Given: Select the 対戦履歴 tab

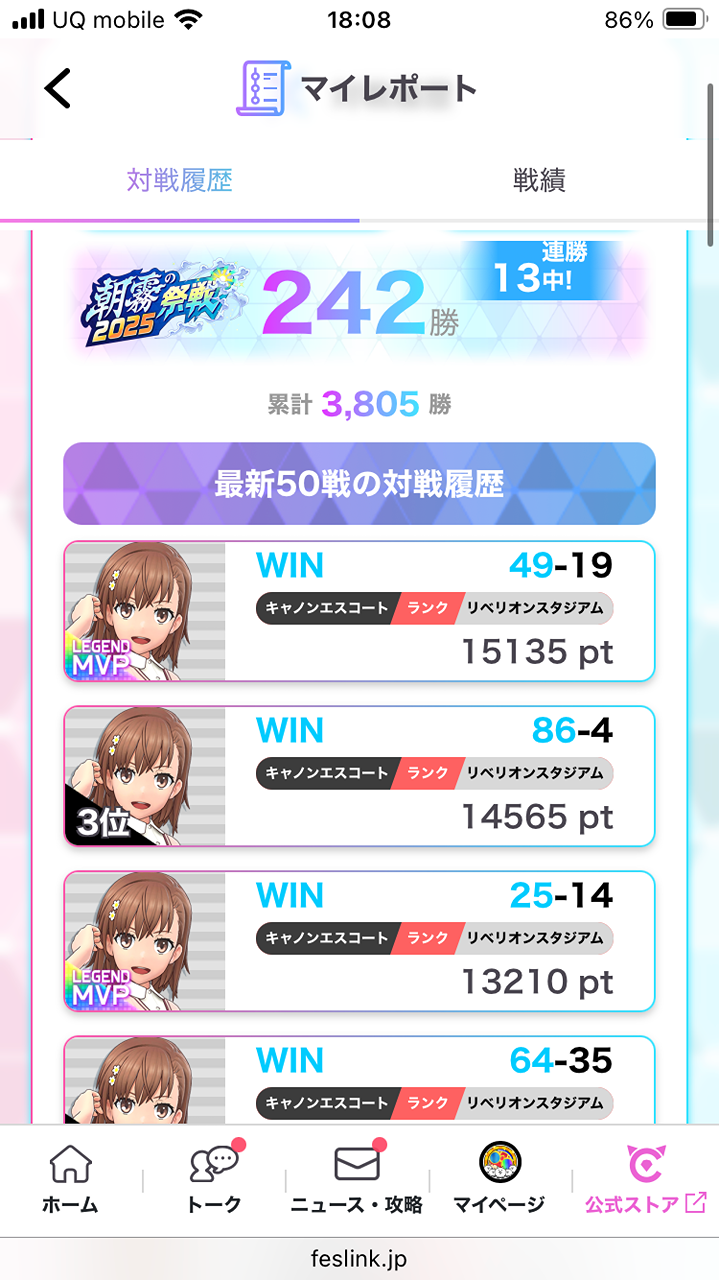Looking at the screenshot, I should 180,180.
